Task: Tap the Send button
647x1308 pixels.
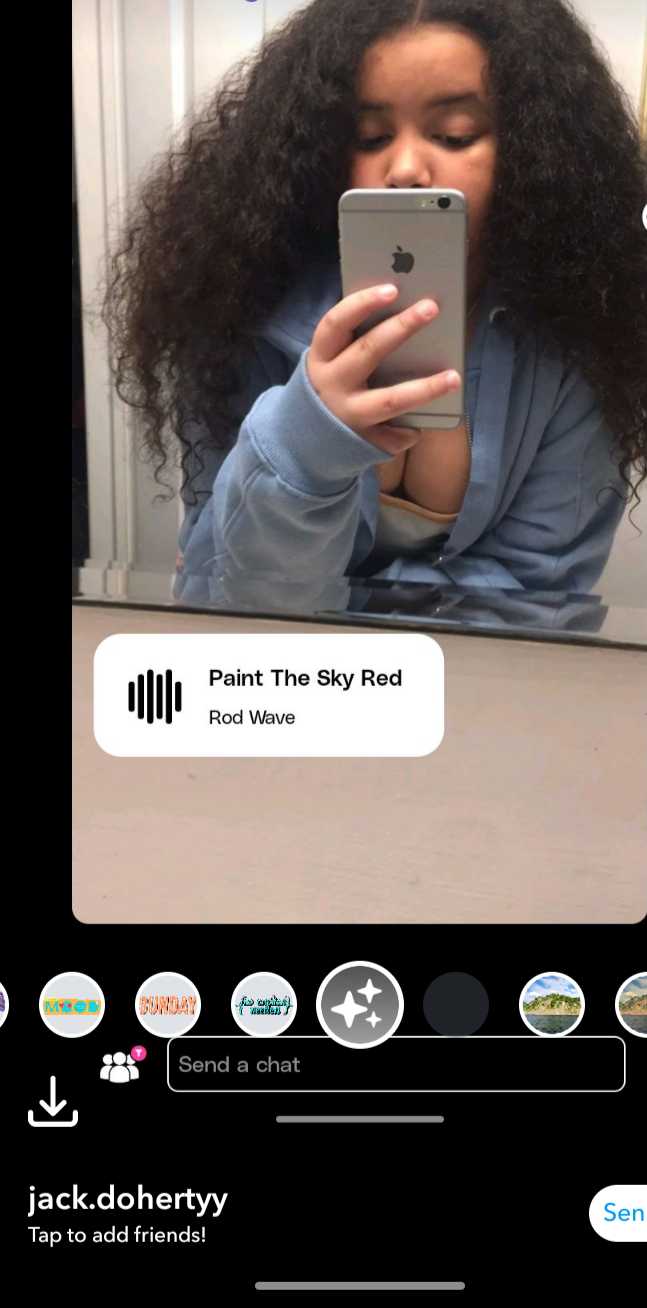Action: click(620, 1213)
